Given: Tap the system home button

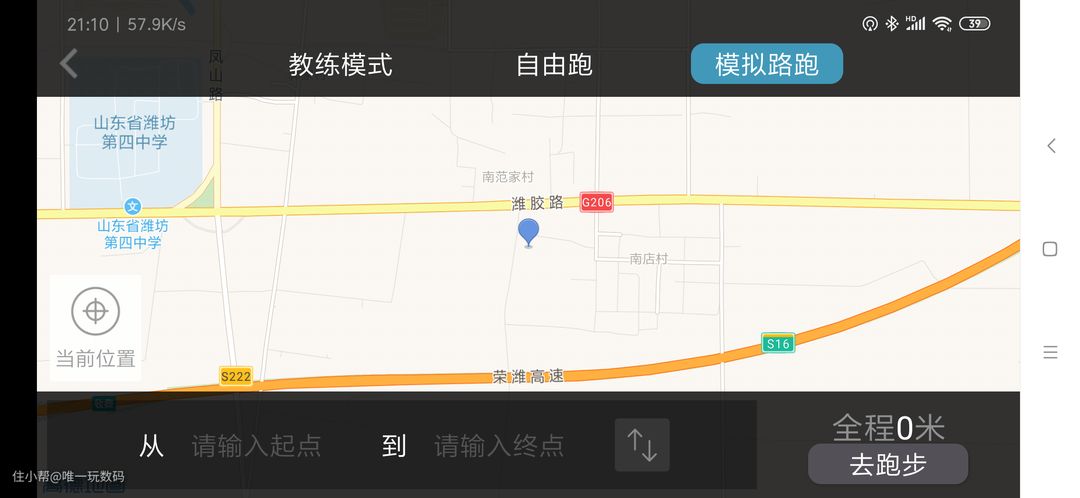Looking at the screenshot, I should pos(1050,249).
